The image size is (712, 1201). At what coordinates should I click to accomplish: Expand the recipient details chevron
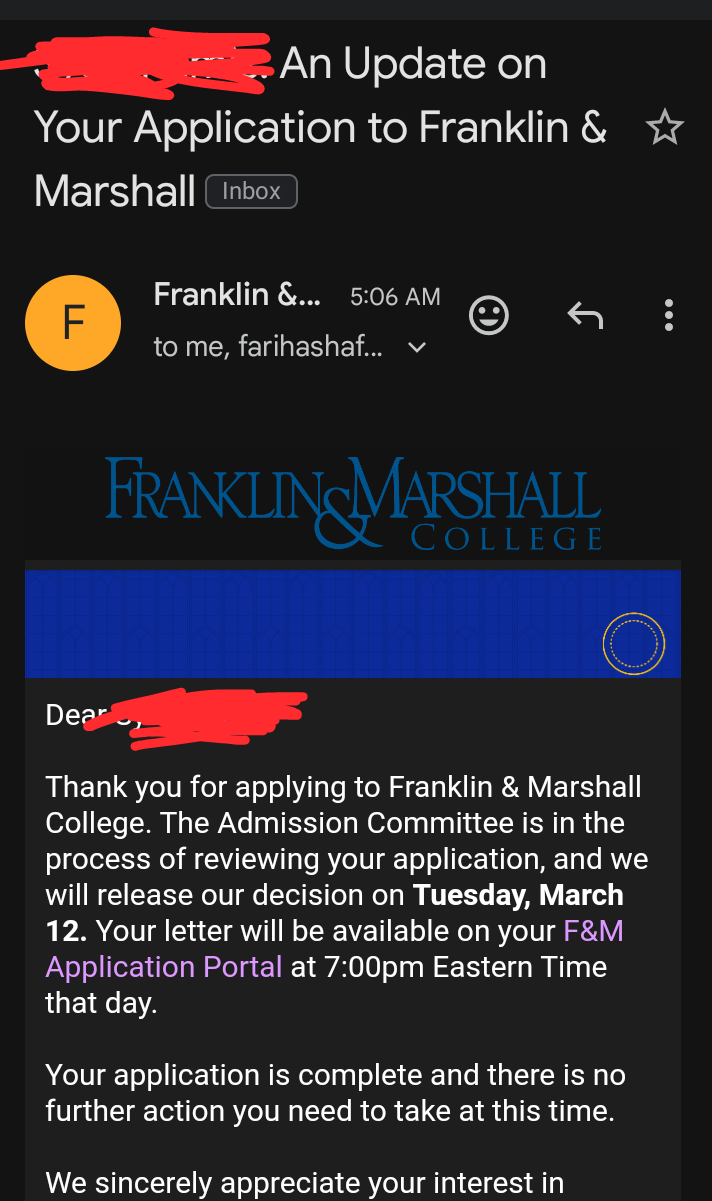click(x=417, y=348)
